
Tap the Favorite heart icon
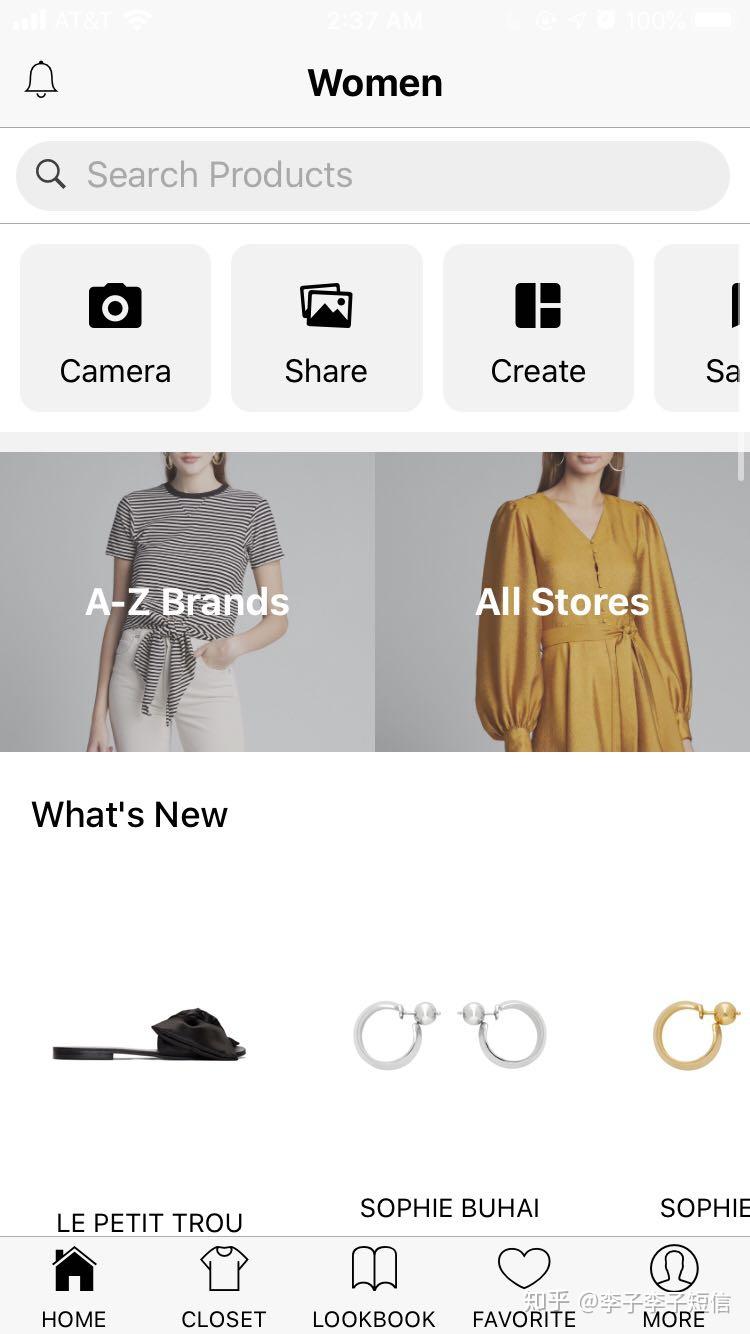(523, 1284)
